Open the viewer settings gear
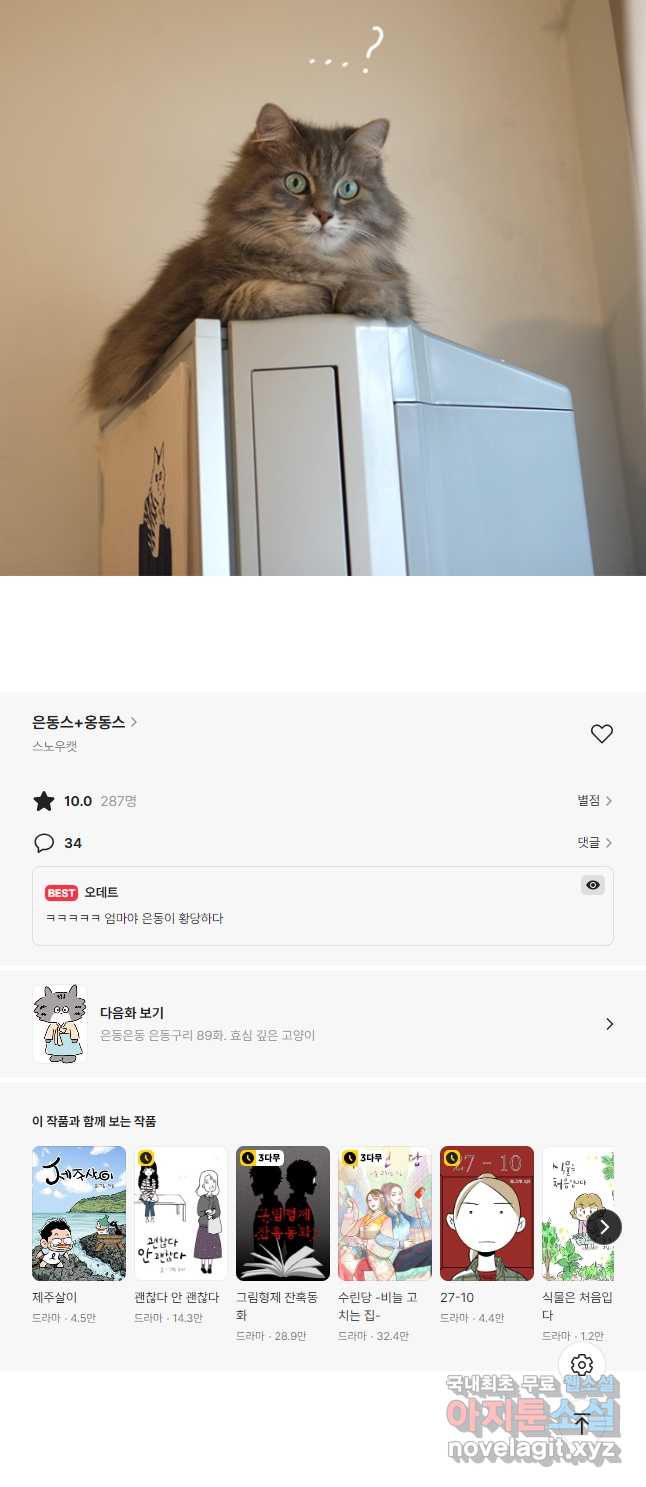Image resolution: width=646 pixels, height=1487 pixels. pyautogui.click(x=582, y=1365)
